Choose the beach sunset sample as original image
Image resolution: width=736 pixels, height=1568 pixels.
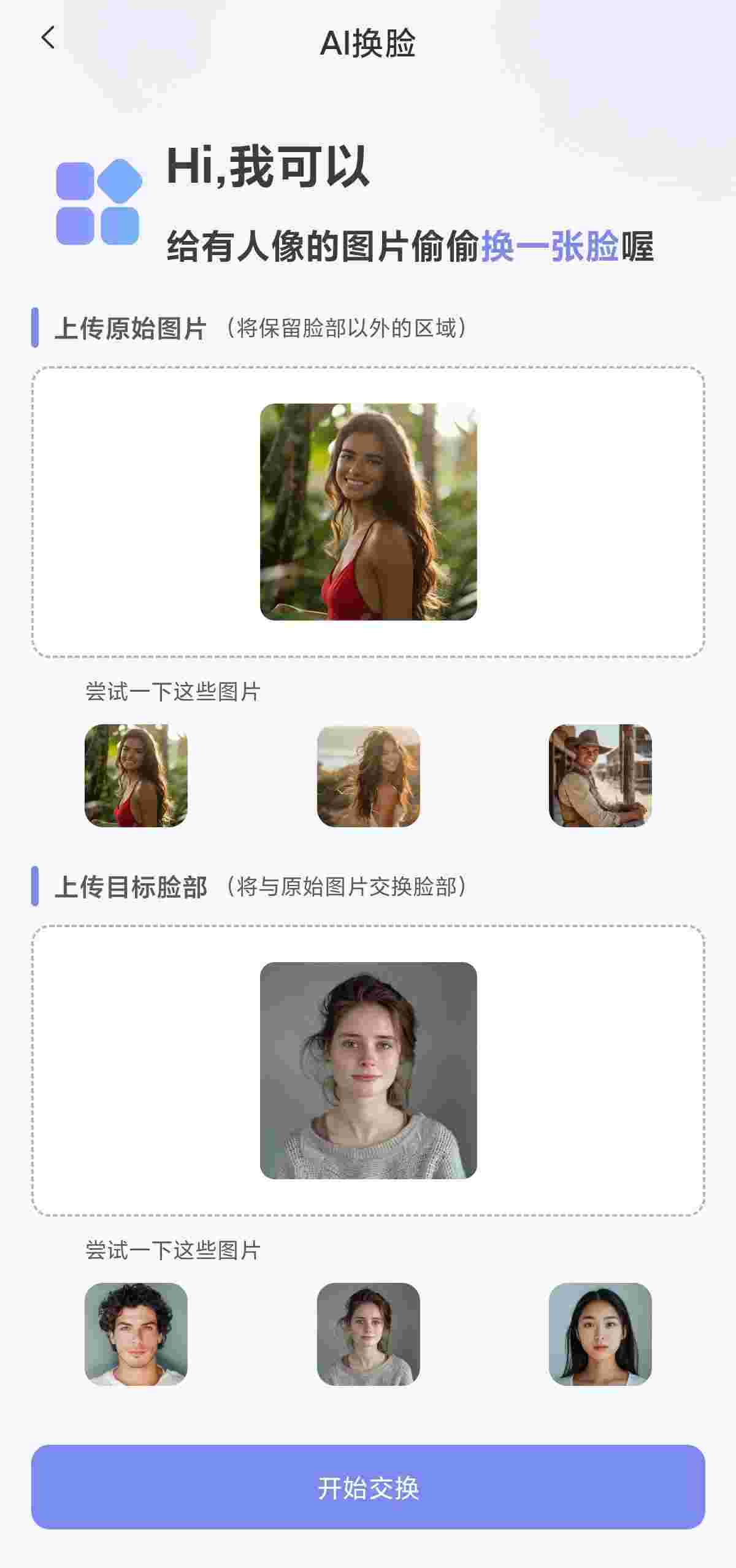click(x=369, y=776)
